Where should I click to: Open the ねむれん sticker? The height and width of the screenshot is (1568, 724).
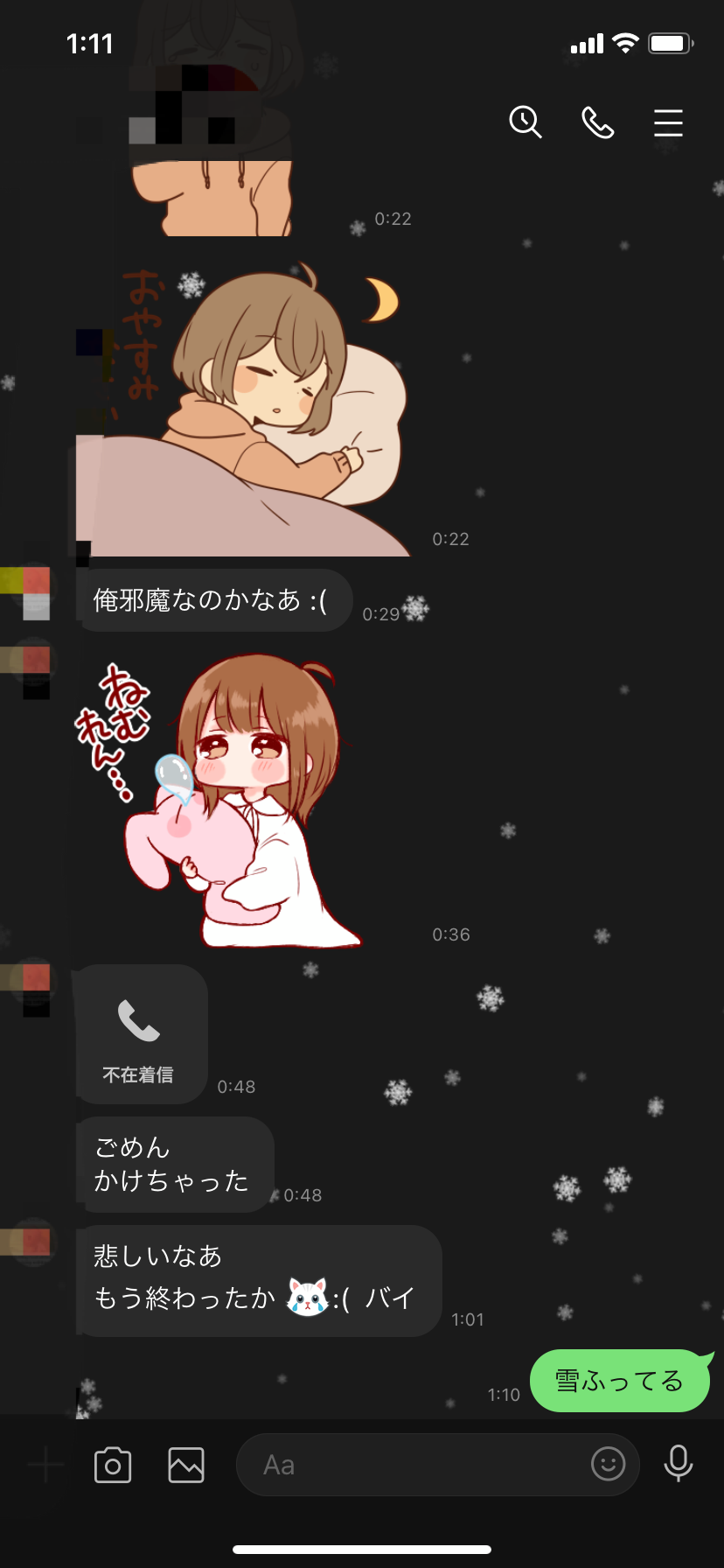coord(219,801)
